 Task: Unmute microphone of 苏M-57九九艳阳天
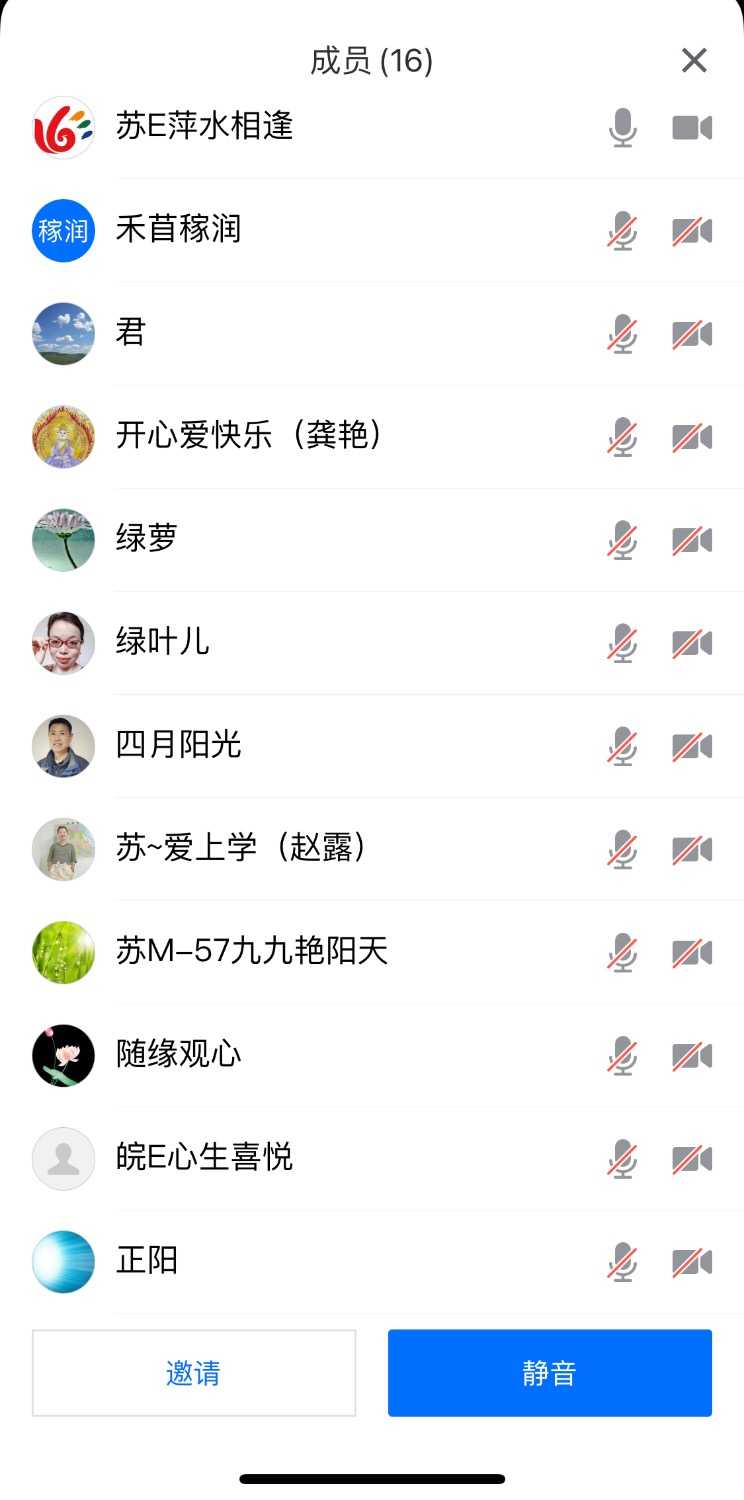pos(623,952)
